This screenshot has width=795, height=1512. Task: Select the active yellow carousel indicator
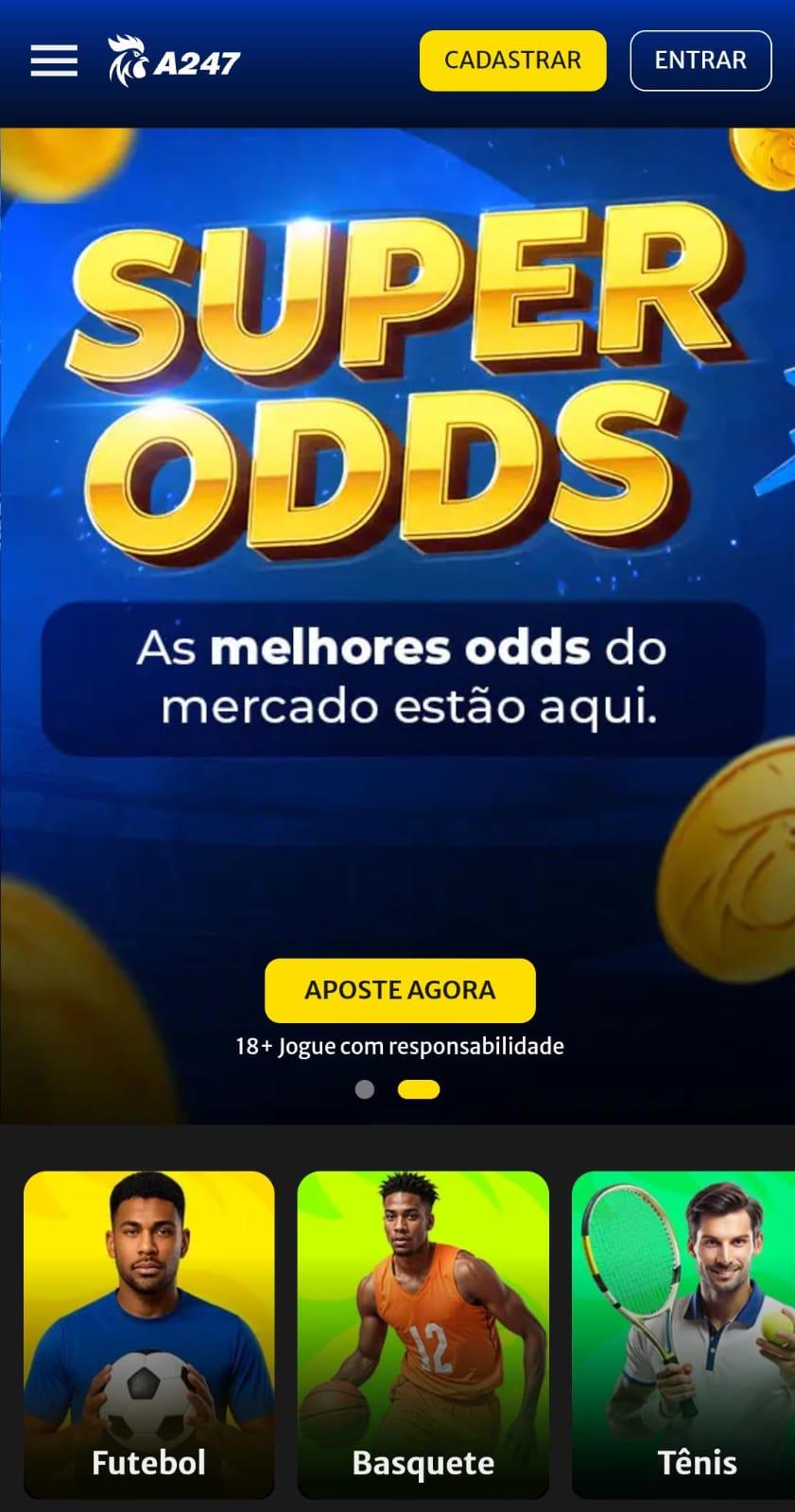(x=419, y=1089)
